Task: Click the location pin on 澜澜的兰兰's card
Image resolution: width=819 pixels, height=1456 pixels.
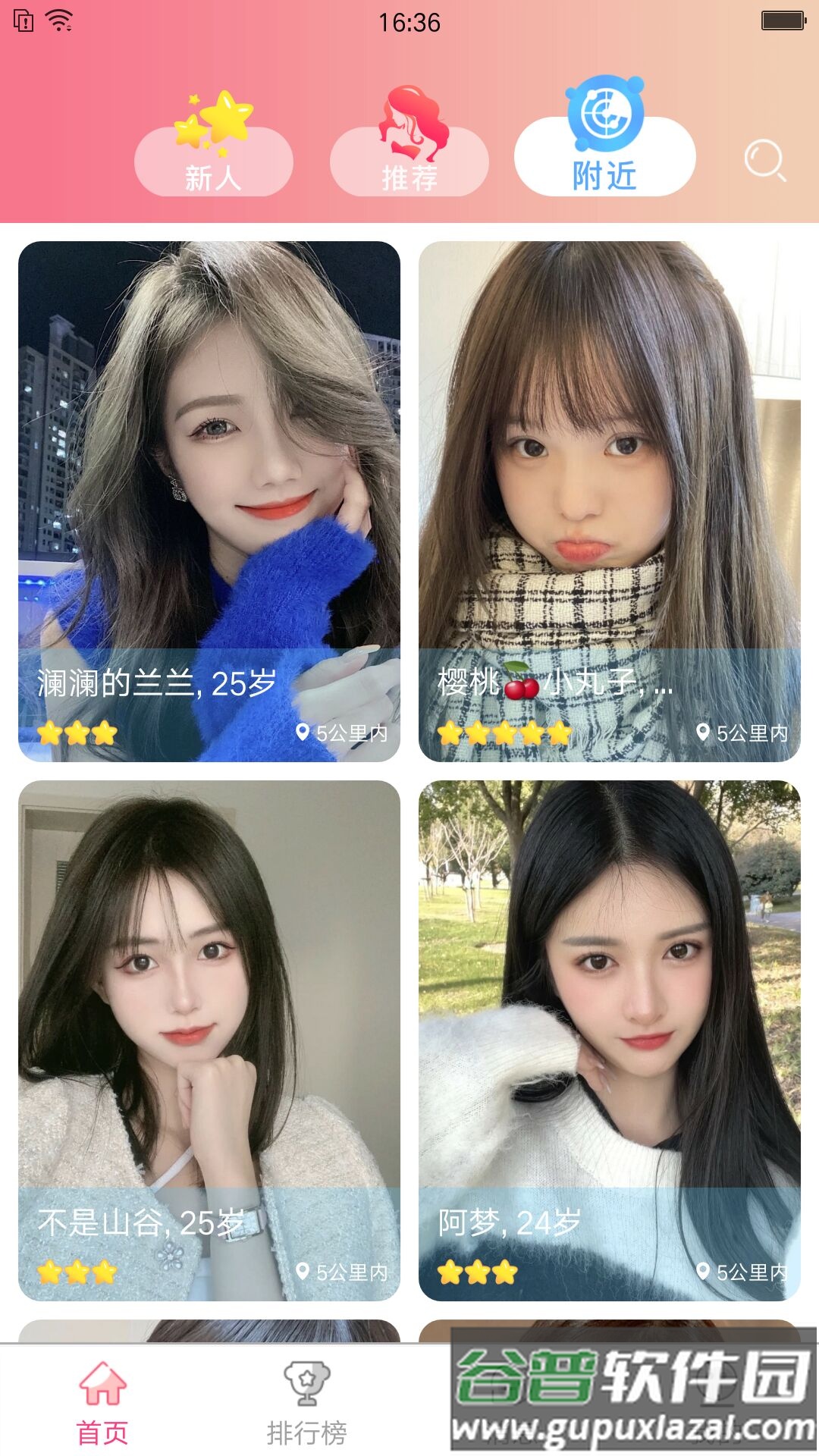Action: (303, 733)
